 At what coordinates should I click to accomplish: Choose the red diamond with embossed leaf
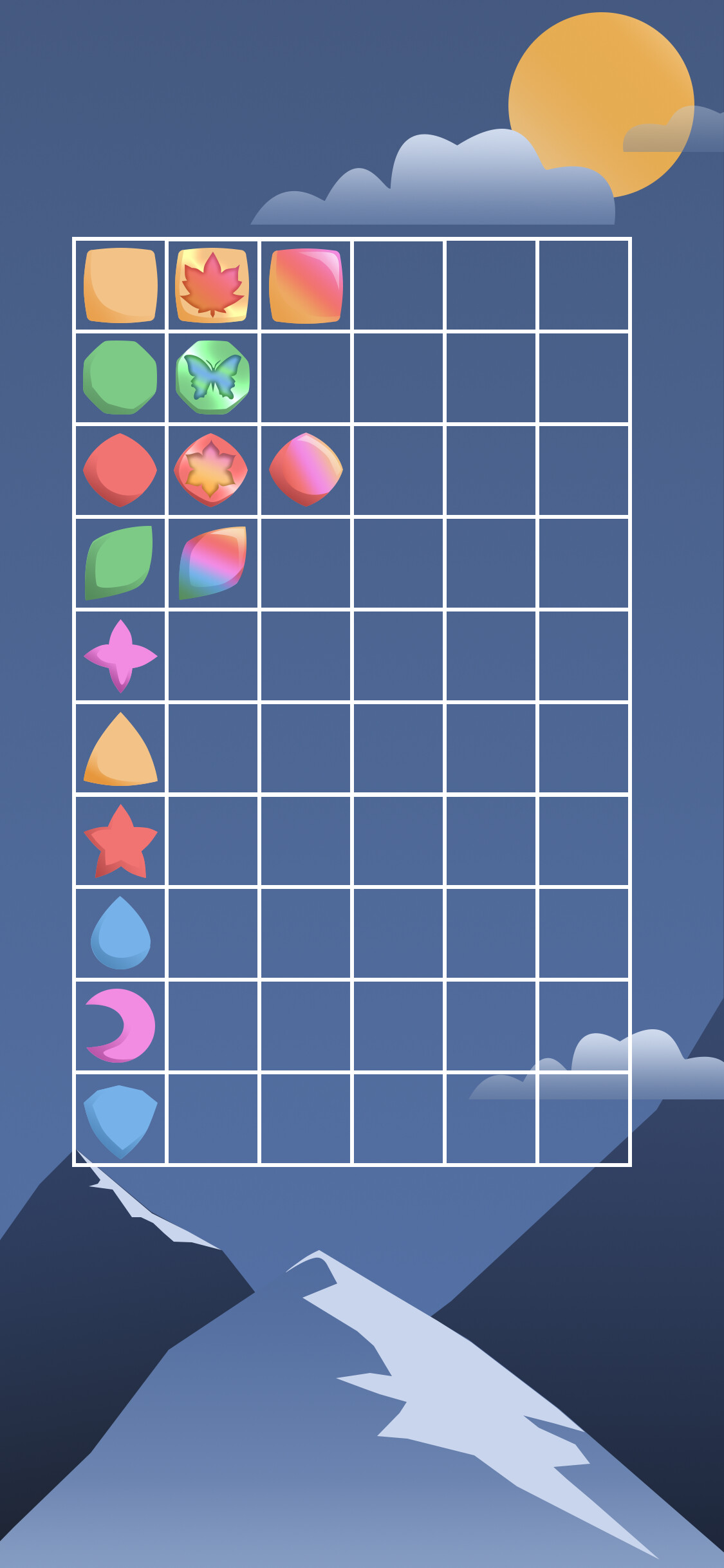pyautogui.click(x=211, y=470)
